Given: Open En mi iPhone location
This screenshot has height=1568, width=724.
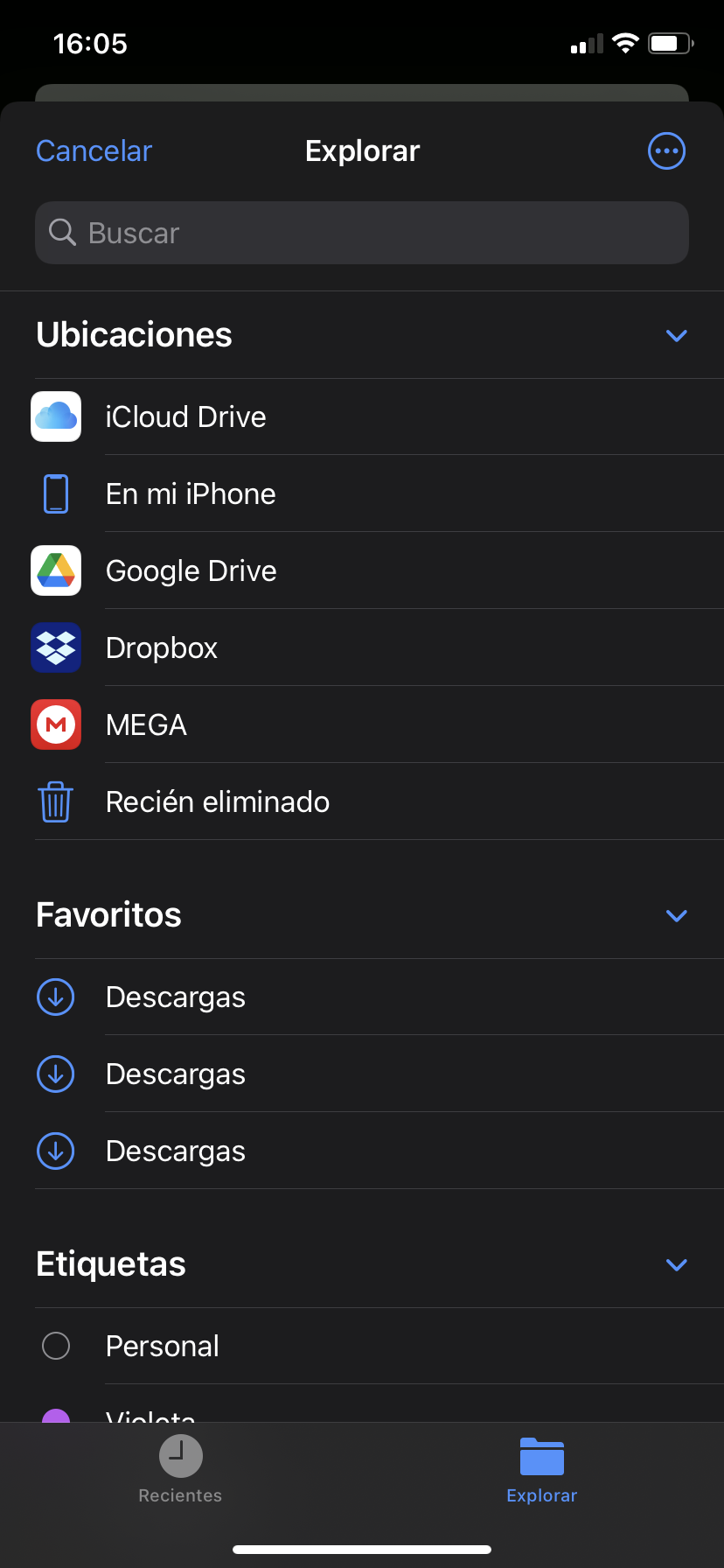Looking at the screenshot, I should tap(362, 493).
